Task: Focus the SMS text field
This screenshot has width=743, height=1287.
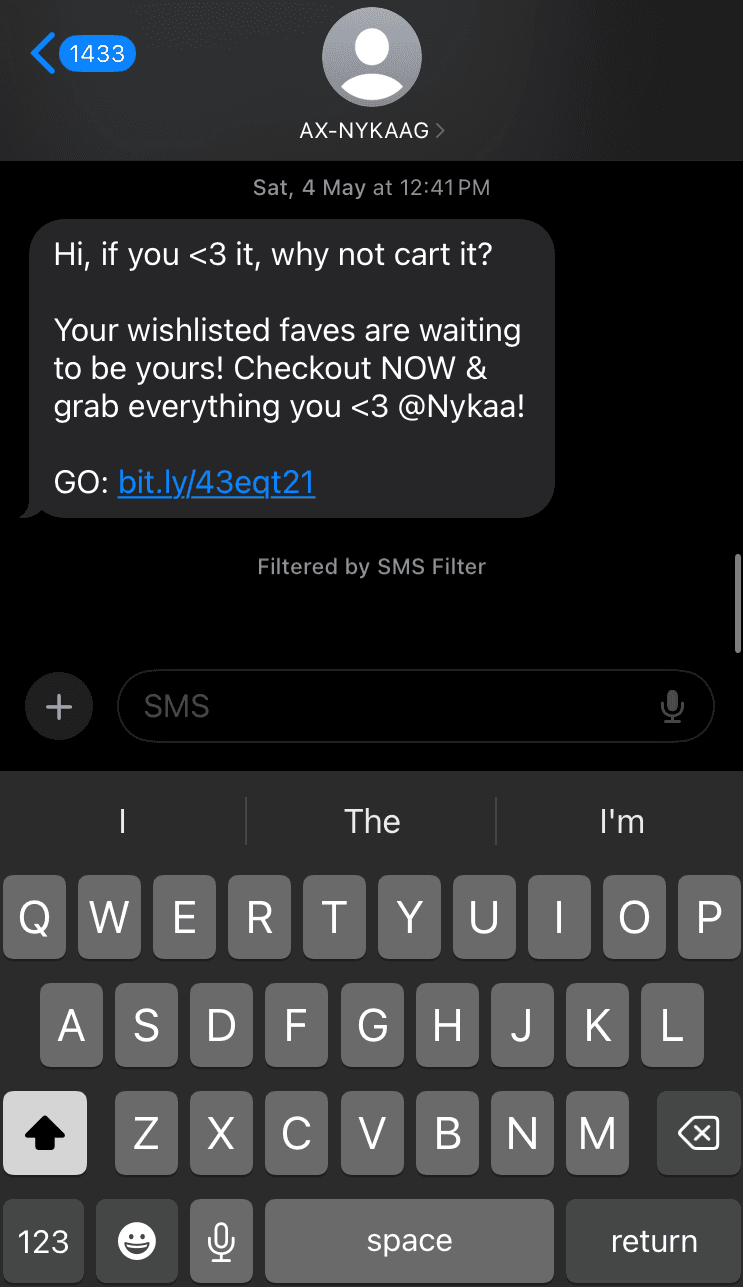Action: coord(390,707)
